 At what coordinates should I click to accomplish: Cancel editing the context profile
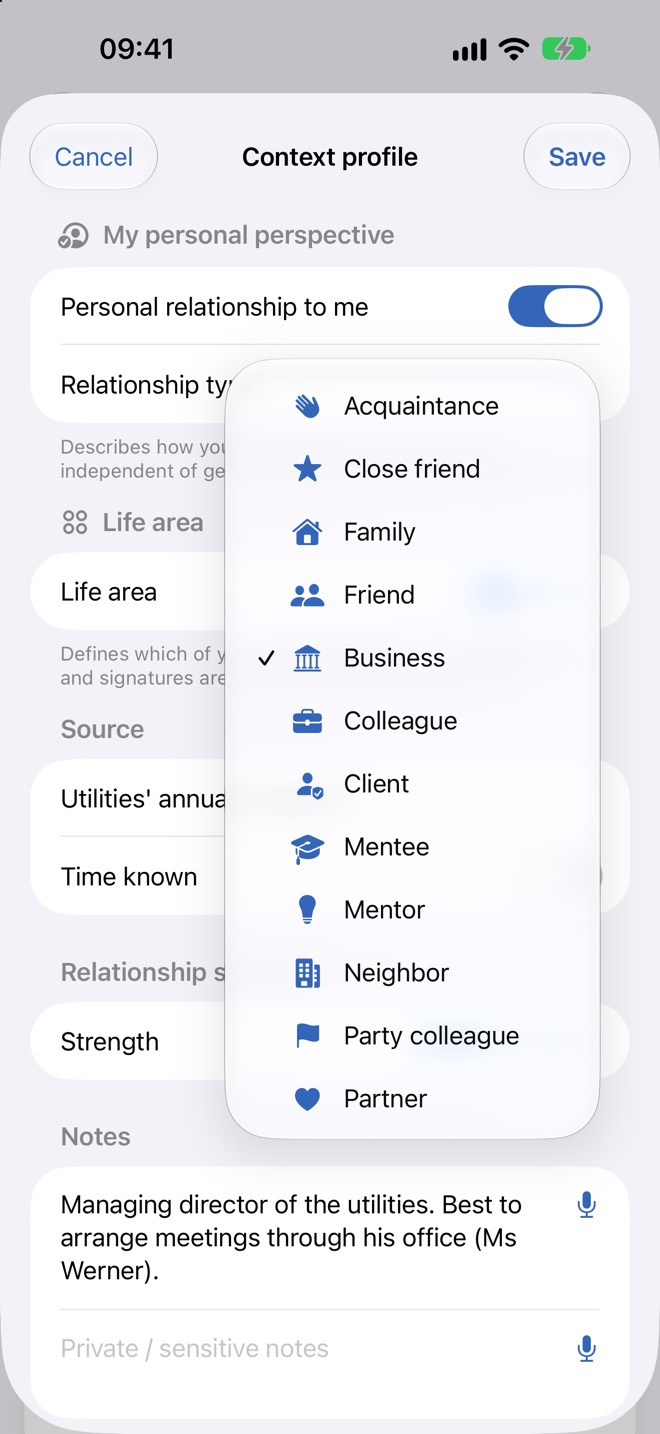94,157
